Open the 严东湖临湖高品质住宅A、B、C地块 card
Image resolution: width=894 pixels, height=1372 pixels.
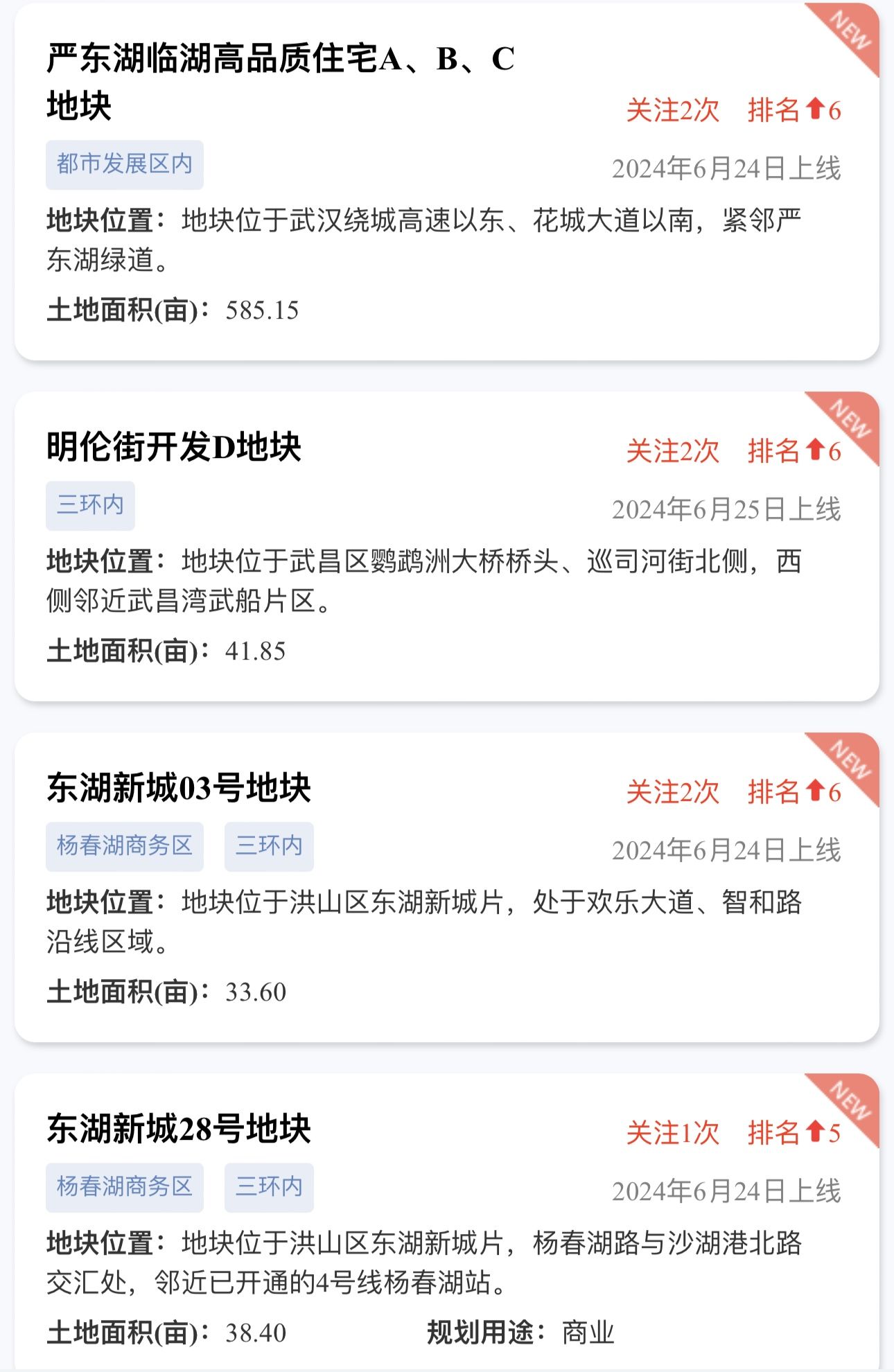tap(281, 82)
